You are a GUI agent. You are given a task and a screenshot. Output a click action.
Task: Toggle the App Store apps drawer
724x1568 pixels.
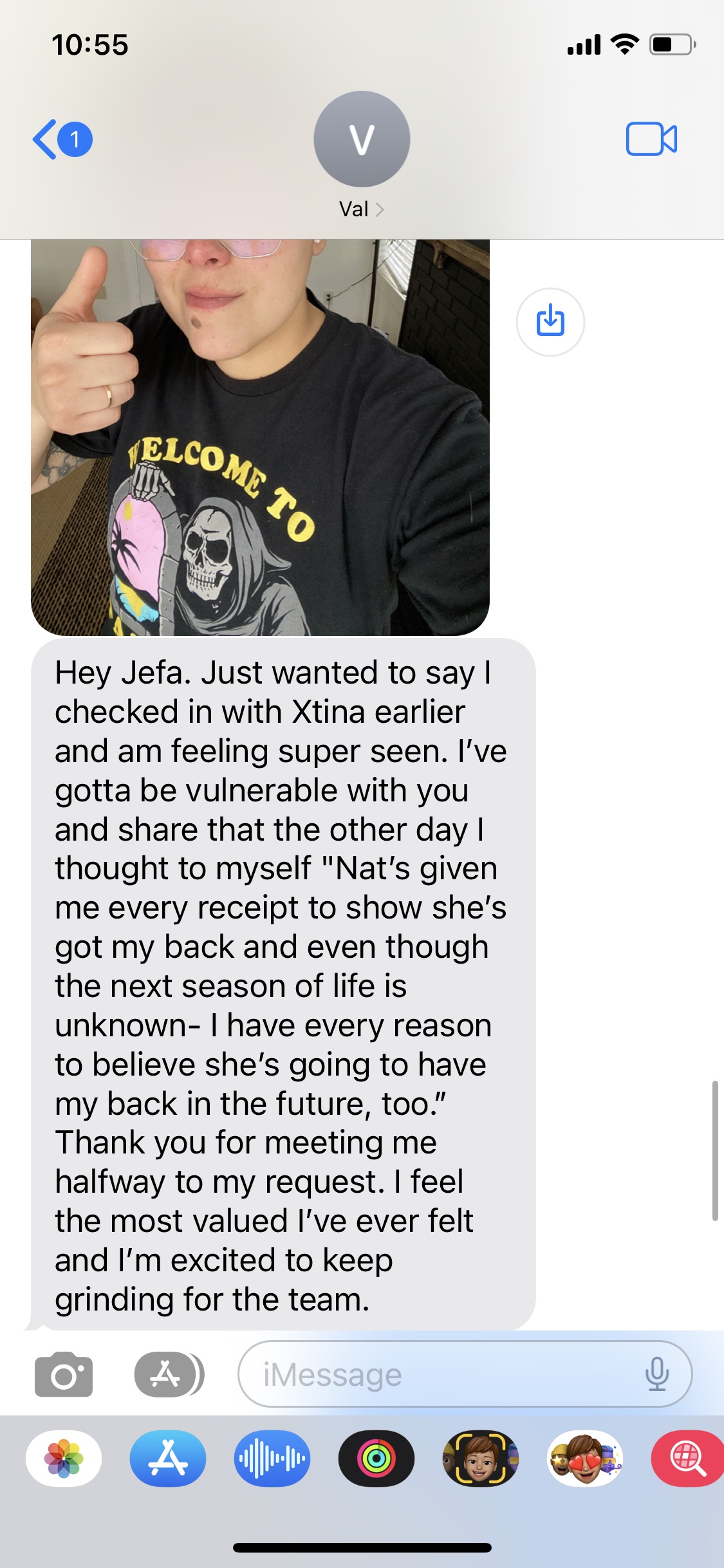(x=168, y=1374)
